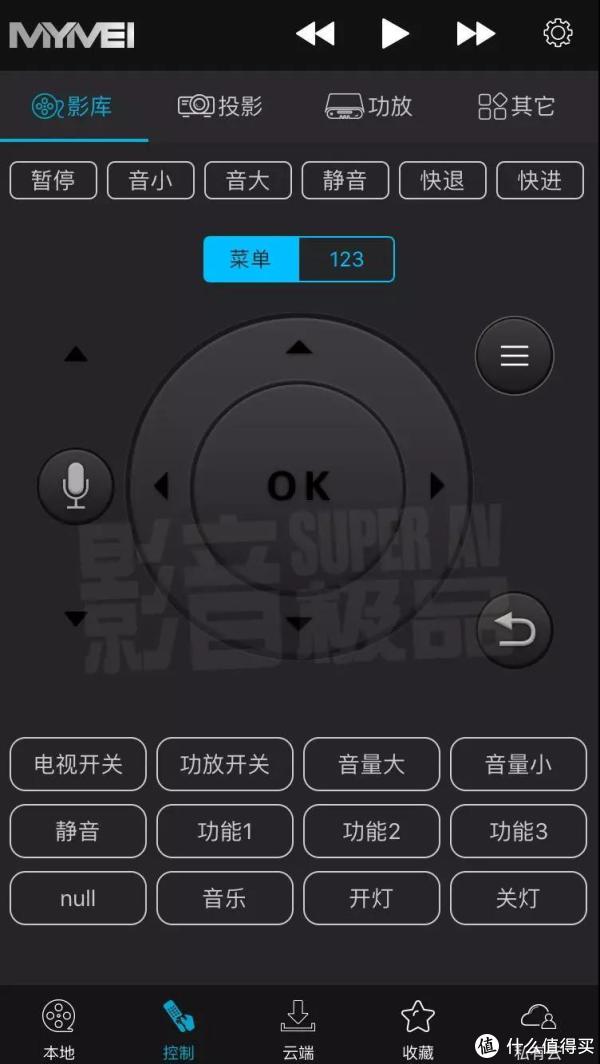Tap the 音大 button
Image resolution: width=600 pixels, height=1064 pixels.
click(x=248, y=180)
